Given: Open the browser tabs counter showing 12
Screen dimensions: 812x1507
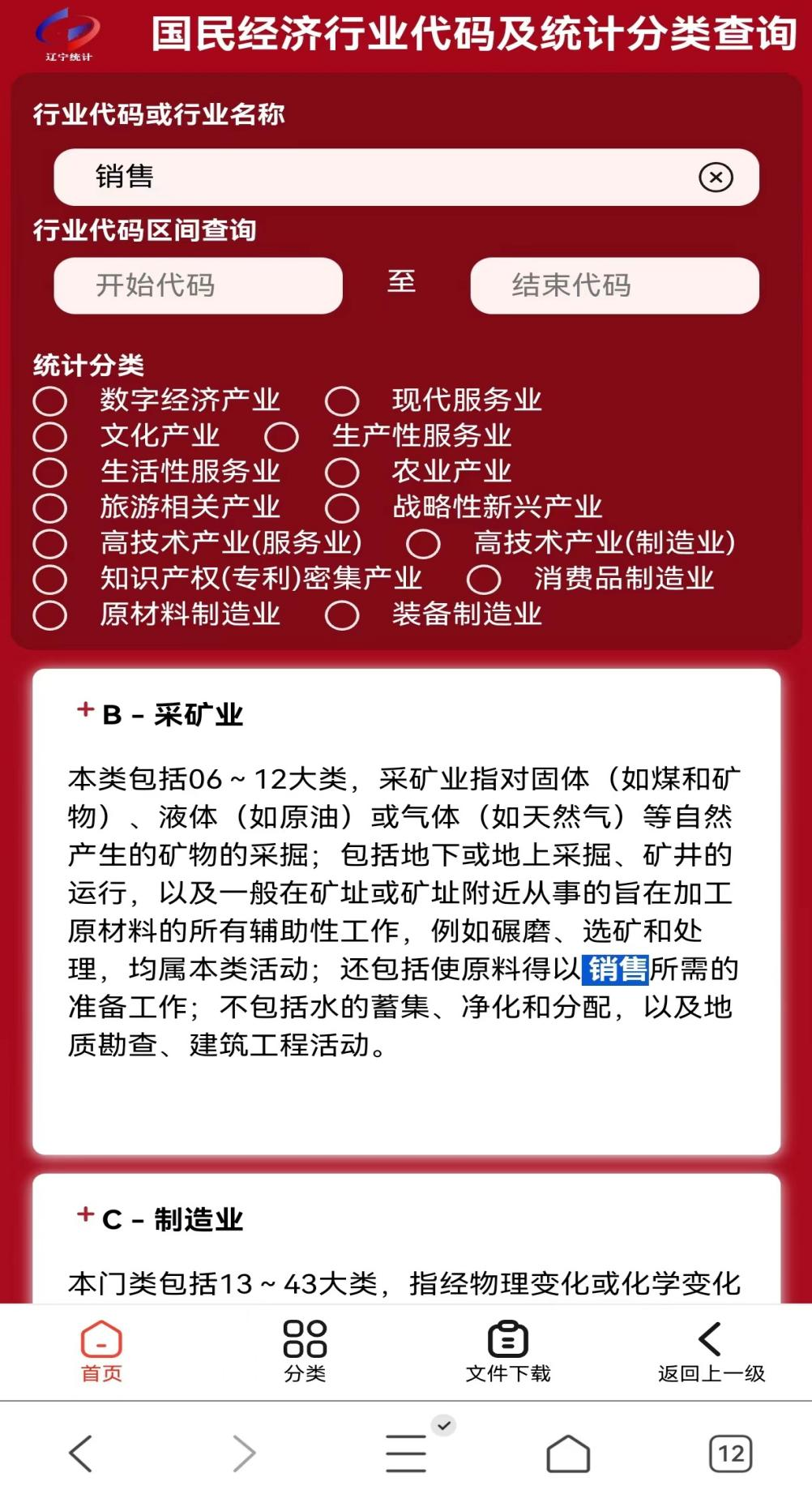Looking at the screenshot, I should [x=730, y=1453].
